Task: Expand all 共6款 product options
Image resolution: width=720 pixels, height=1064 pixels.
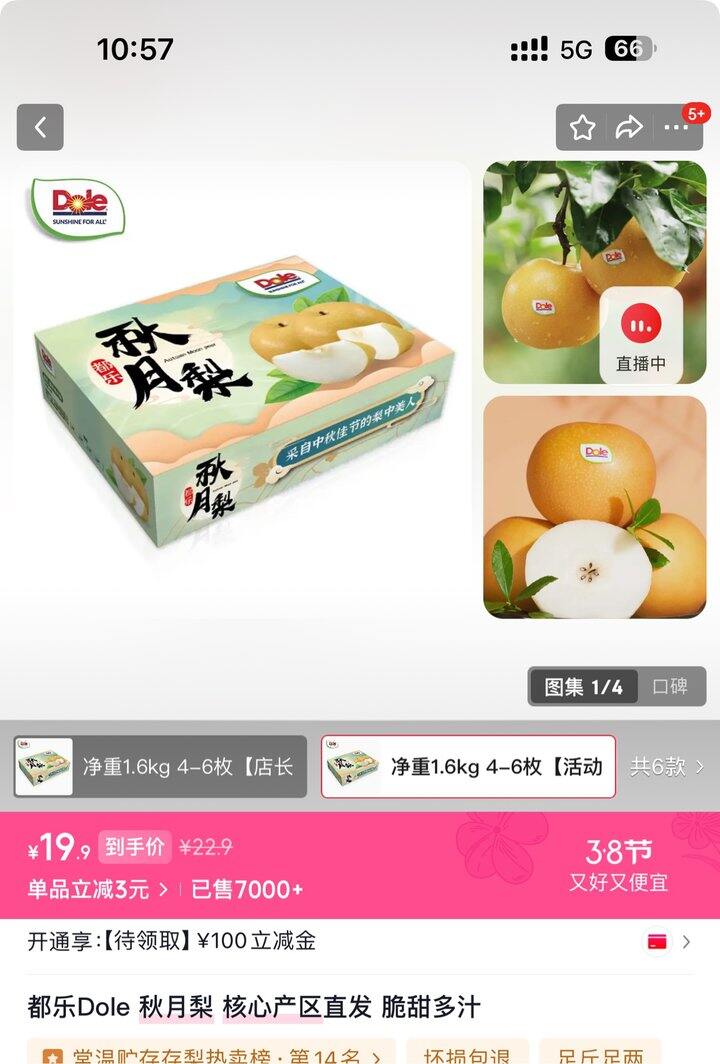Action: (x=666, y=767)
